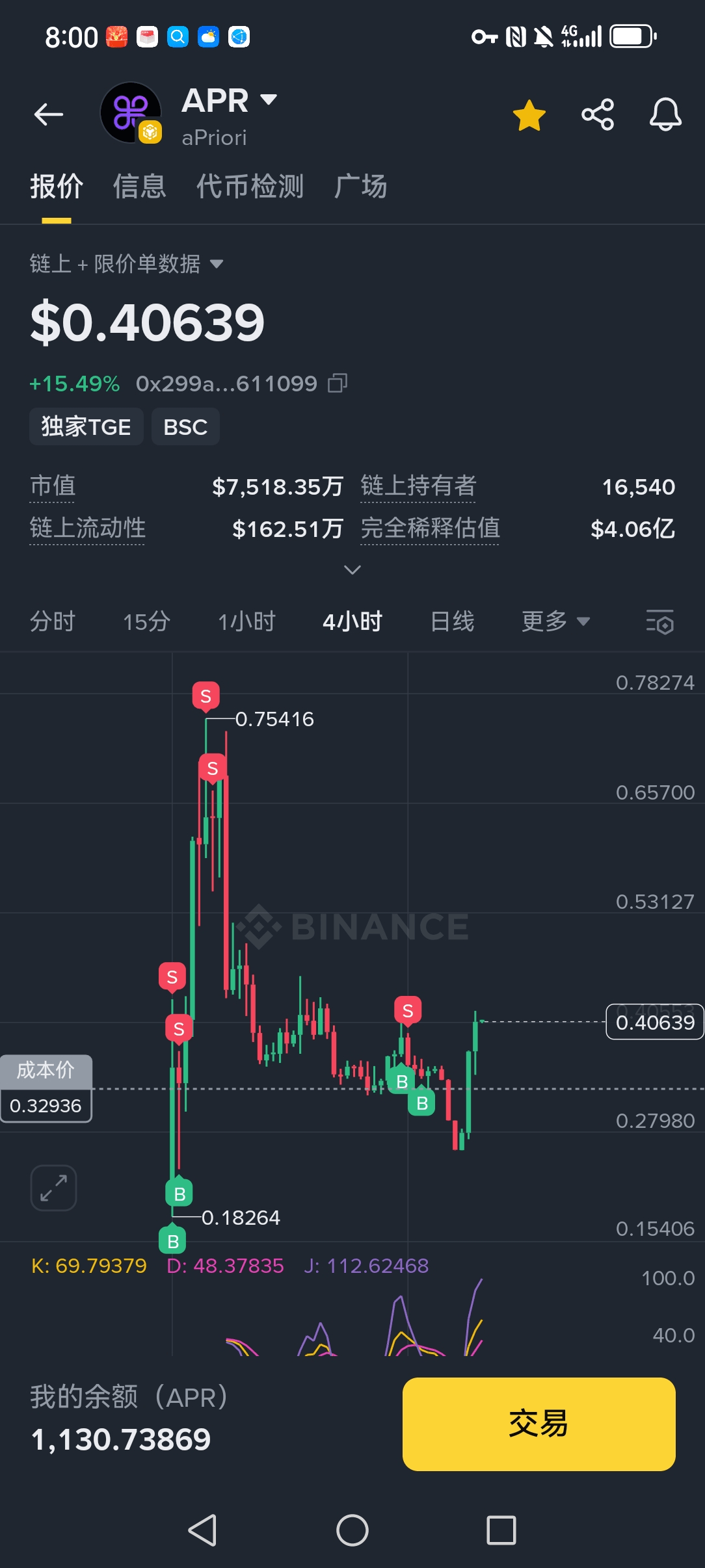The width and height of the screenshot is (705, 1568).
Task: Share the APR token page
Action: [598, 115]
